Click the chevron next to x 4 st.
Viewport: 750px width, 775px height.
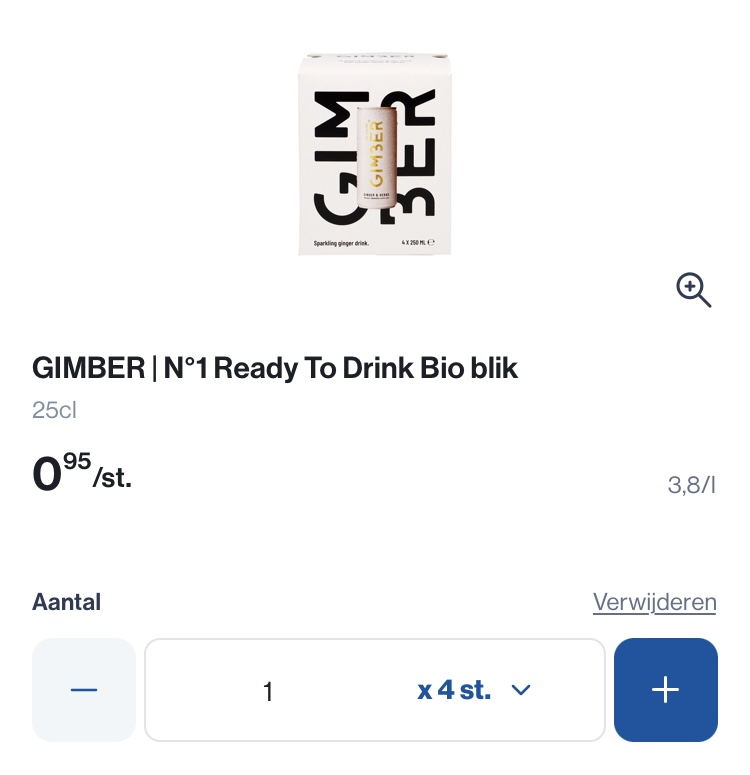[520, 689]
